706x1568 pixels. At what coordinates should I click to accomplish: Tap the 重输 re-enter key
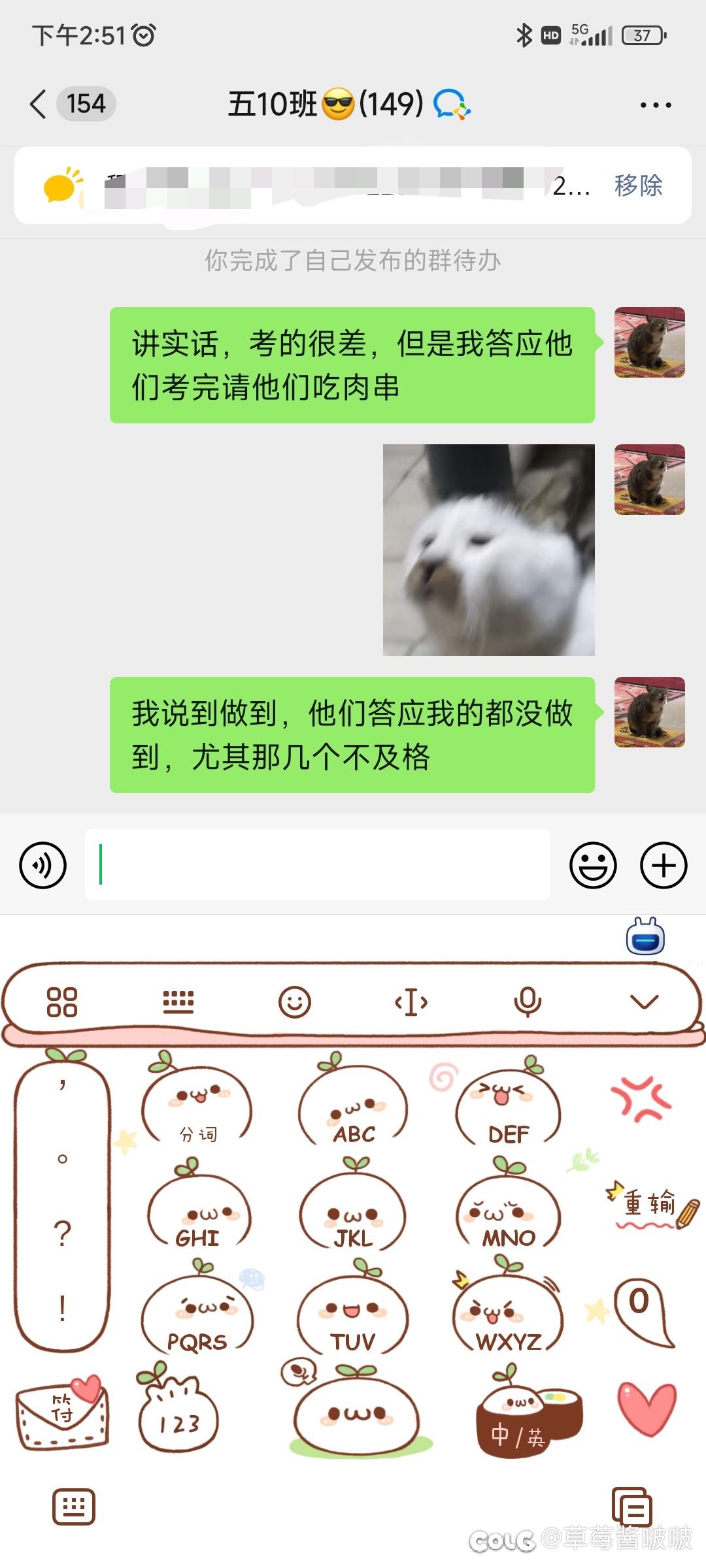click(x=650, y=1205)
